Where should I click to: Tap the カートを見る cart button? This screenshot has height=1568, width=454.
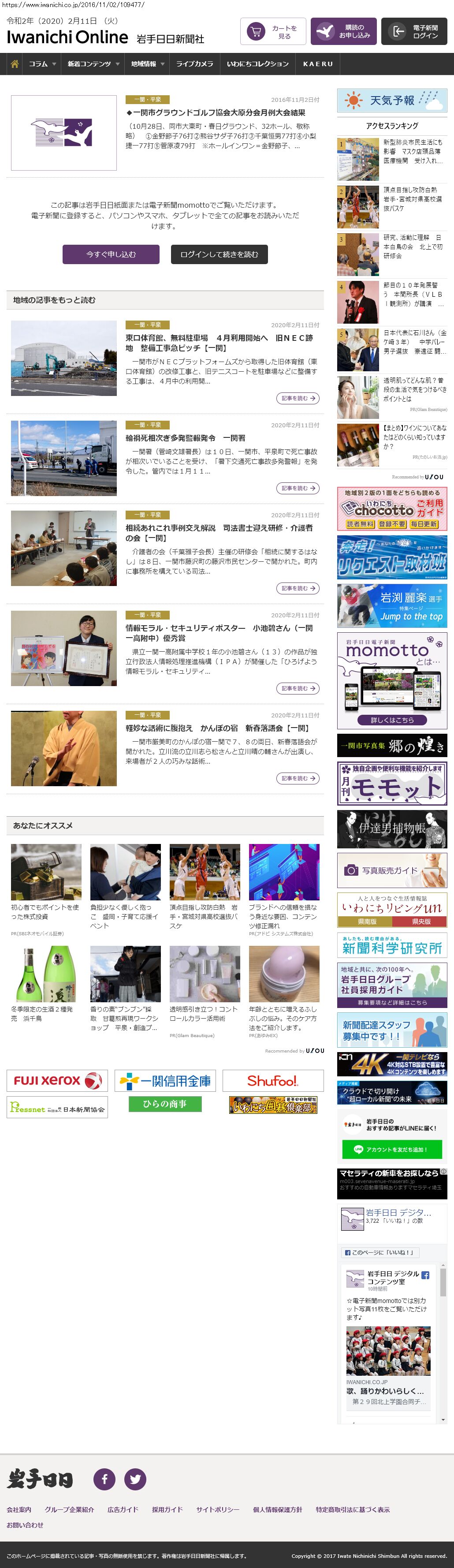point(273,32)
